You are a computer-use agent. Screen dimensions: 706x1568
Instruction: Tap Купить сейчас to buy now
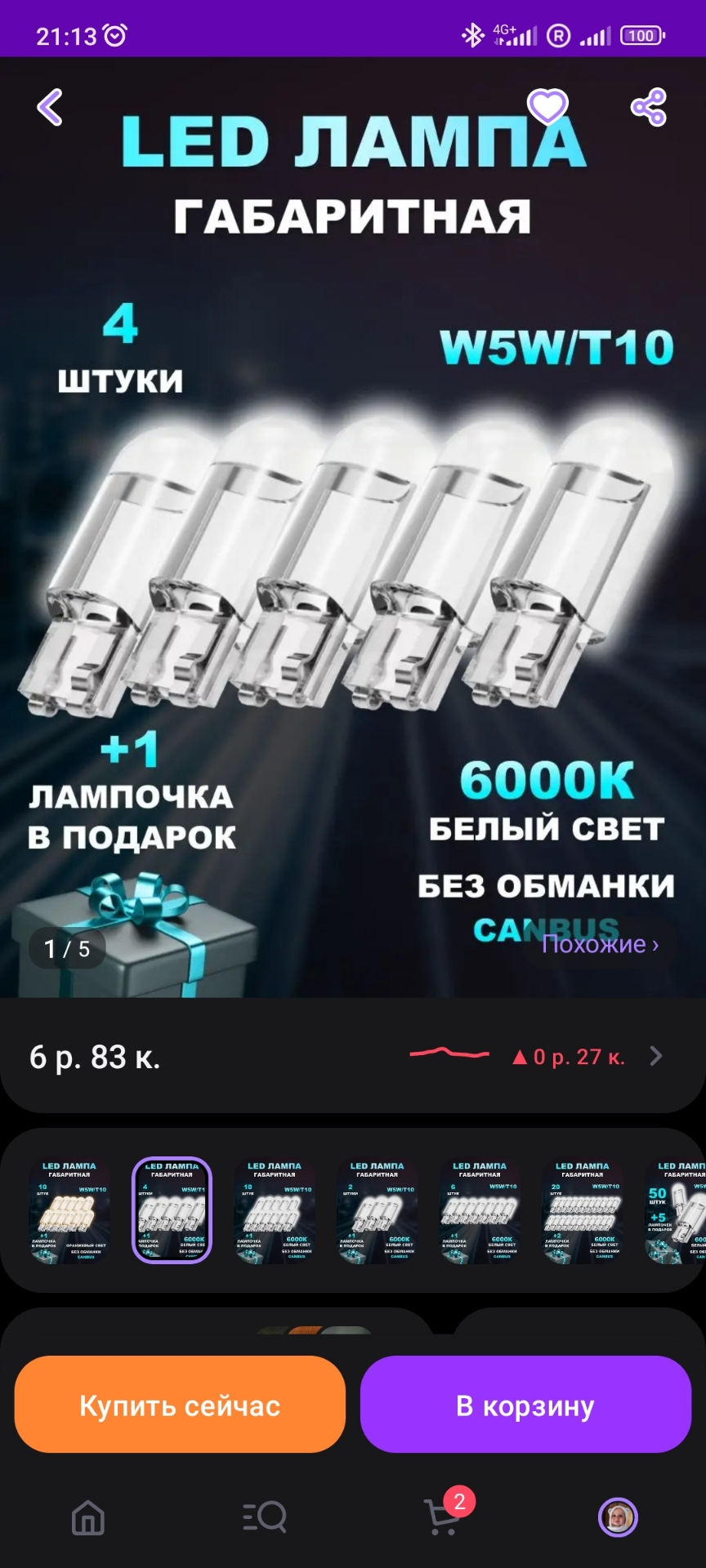pyautogui.click(x=180, y=1405)
